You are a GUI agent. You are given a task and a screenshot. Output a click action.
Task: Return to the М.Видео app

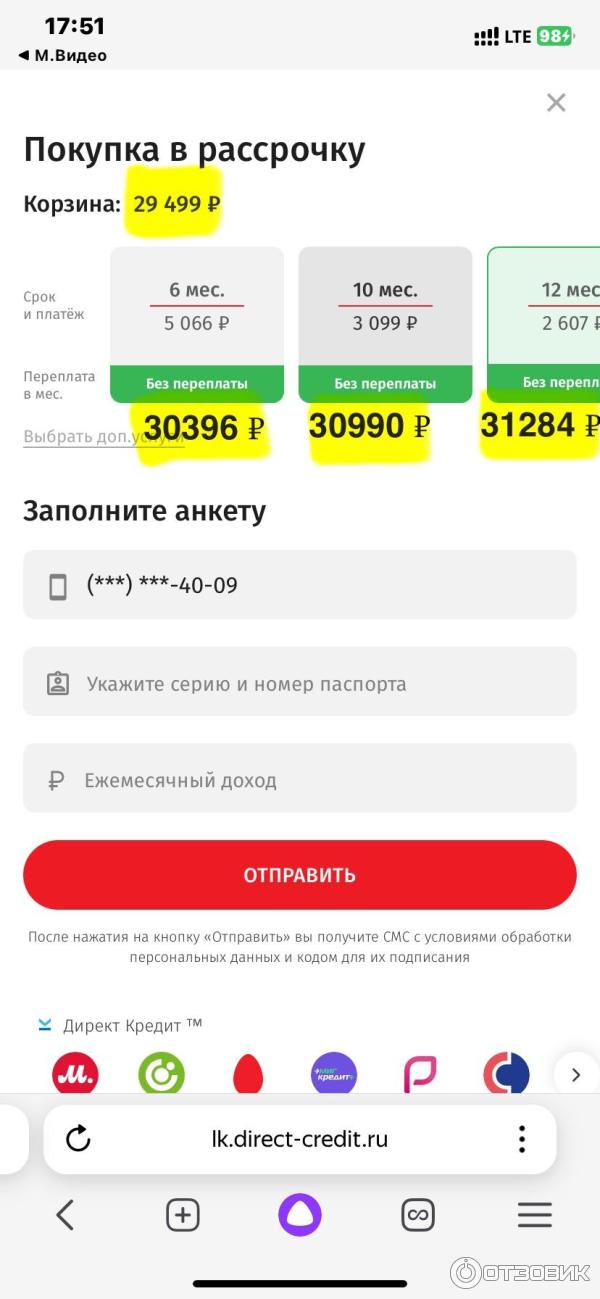pyautogui.click(x=62, y=56)
